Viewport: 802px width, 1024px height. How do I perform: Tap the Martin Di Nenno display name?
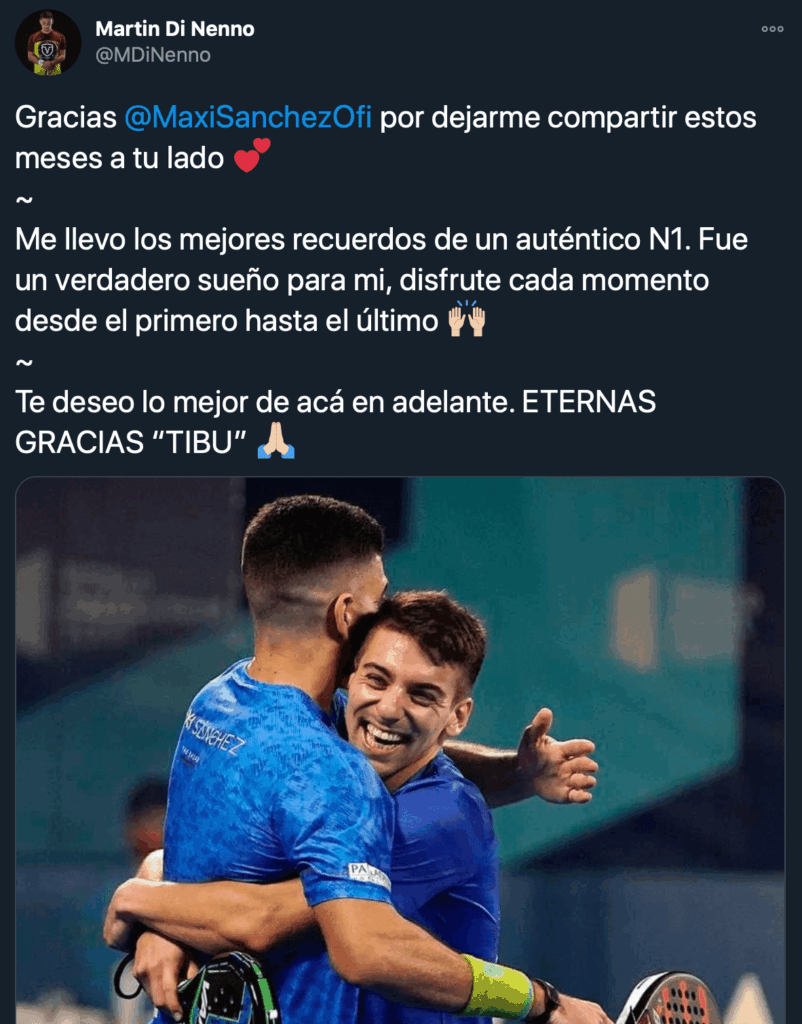[x=175, y=29]
